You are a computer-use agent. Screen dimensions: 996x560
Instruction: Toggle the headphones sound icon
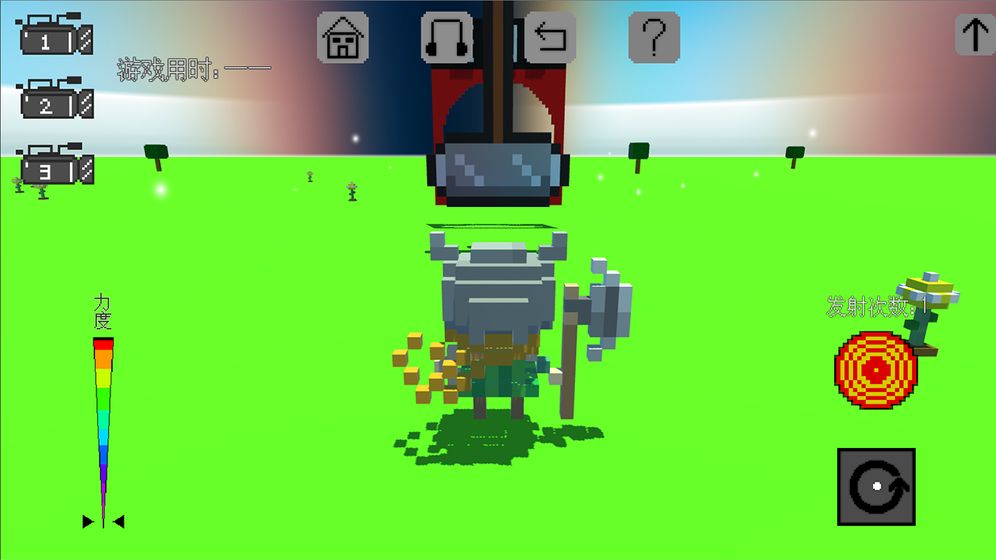coord(447,38)
